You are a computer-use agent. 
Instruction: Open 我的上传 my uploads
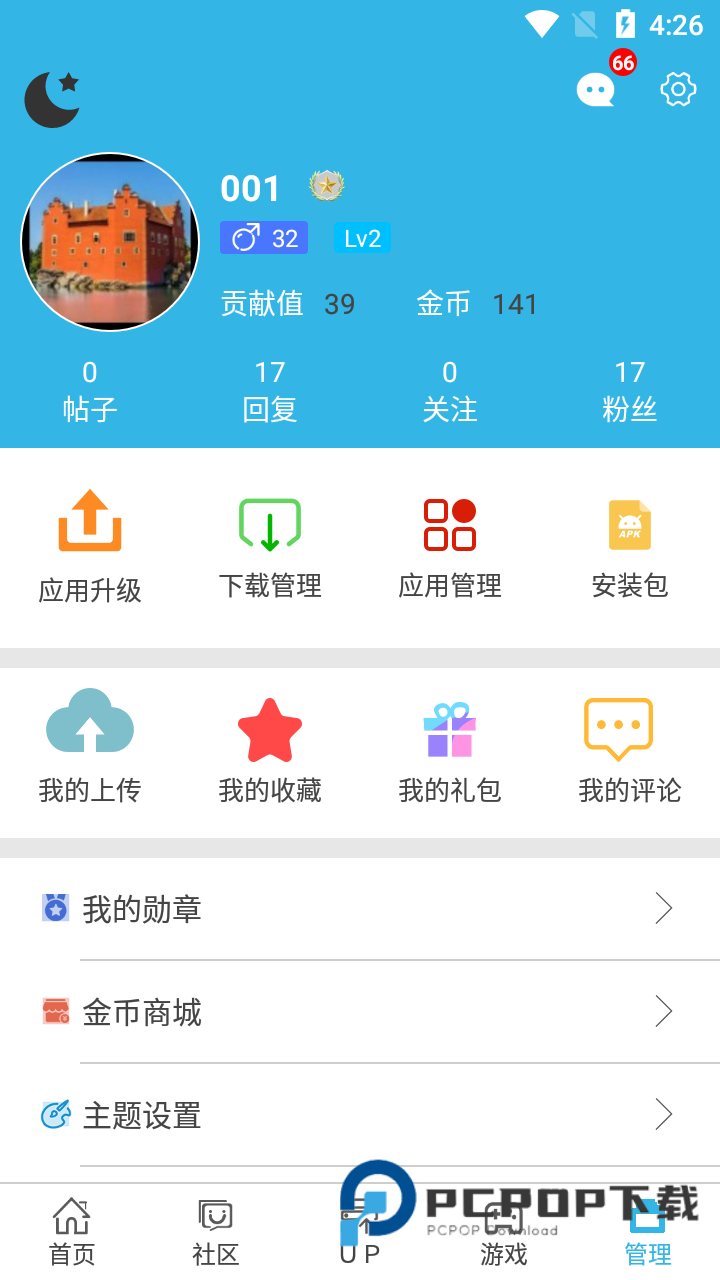90,745
